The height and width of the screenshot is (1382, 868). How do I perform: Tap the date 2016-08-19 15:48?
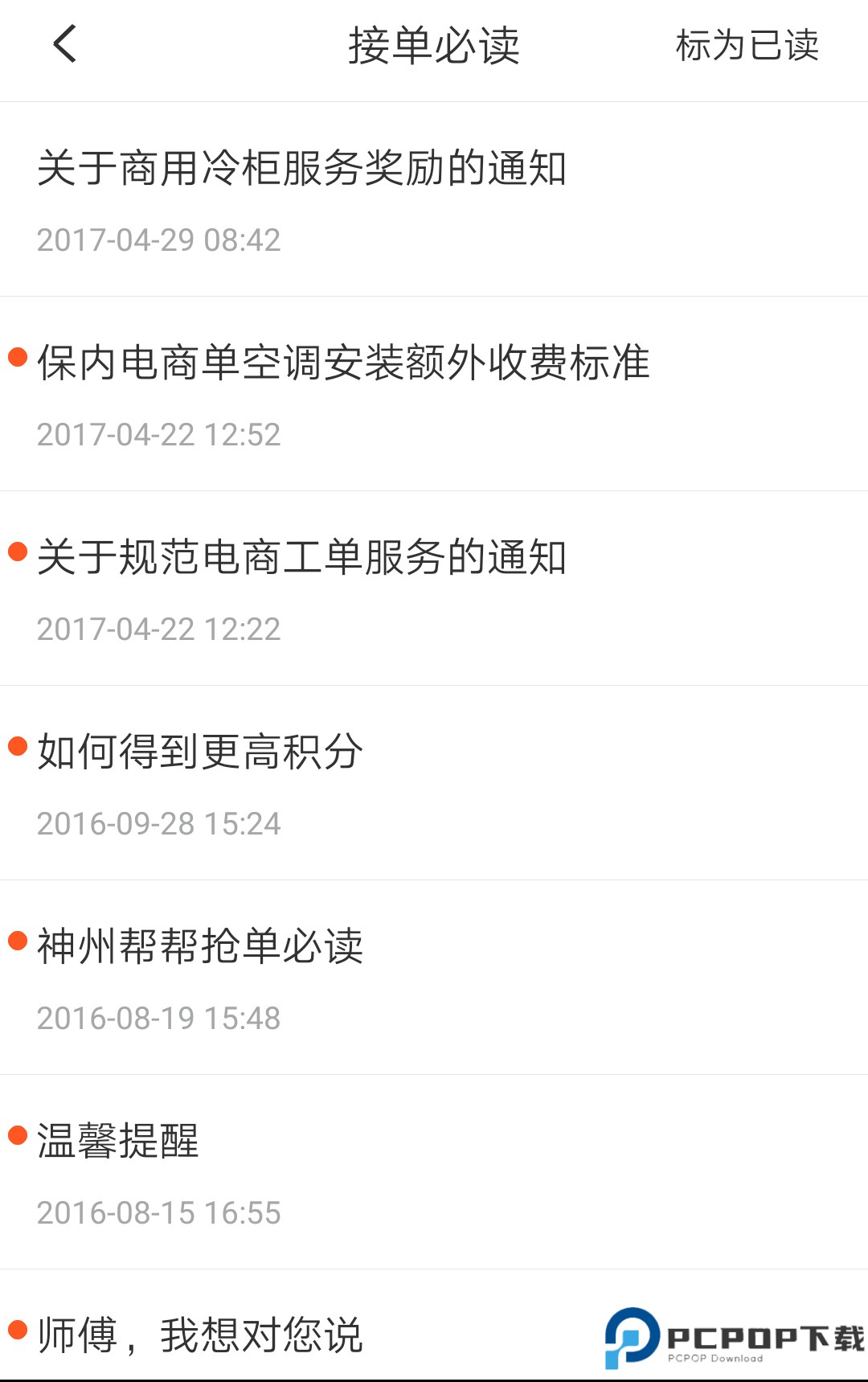point(159,1017)
